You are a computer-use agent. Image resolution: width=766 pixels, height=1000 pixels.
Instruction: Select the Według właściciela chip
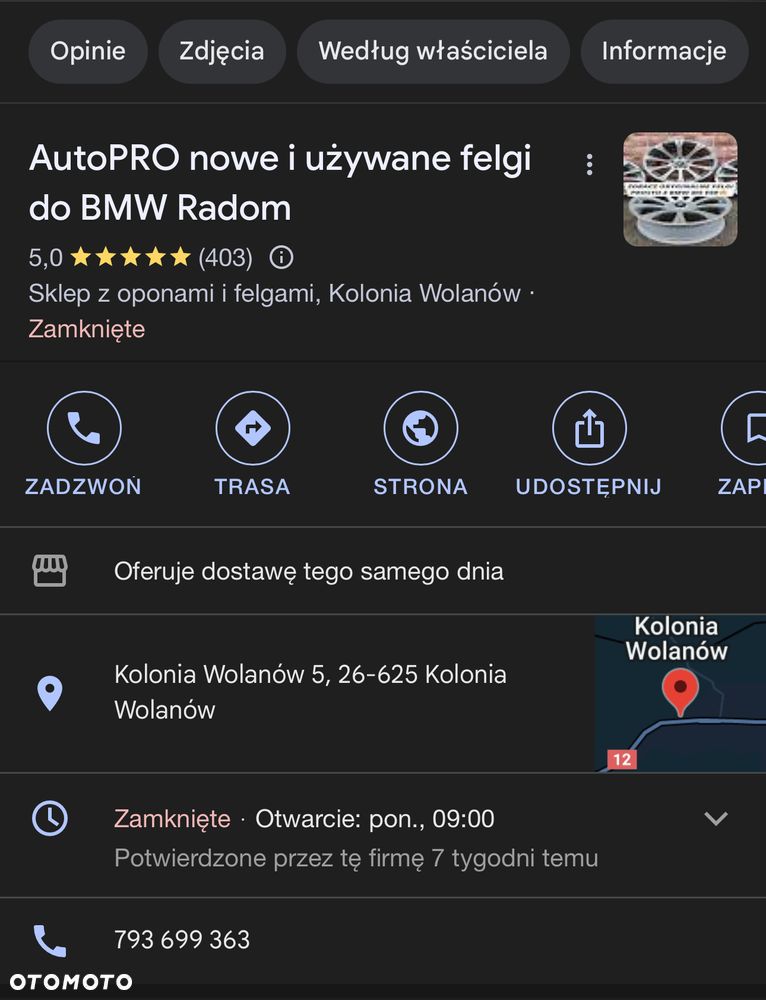pyautogui.click(x=432, y=51)
